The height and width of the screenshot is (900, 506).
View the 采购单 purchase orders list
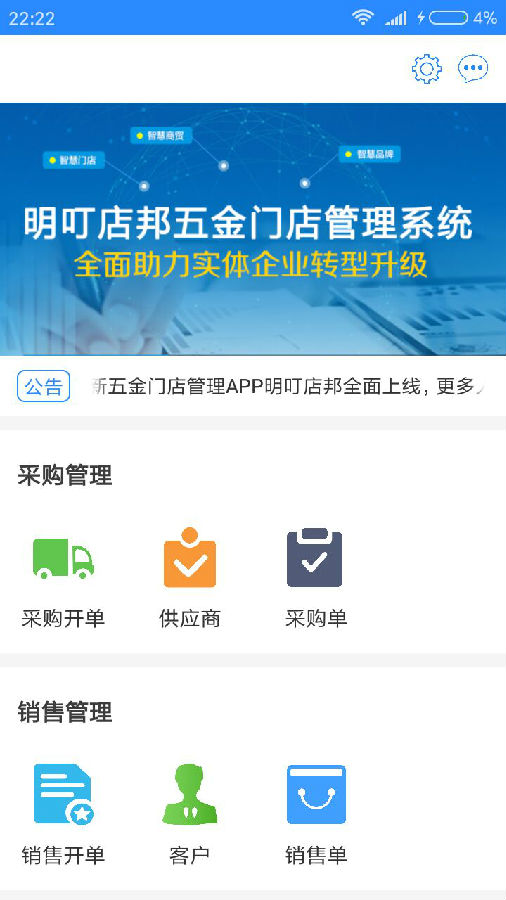[x=316, y=578]
